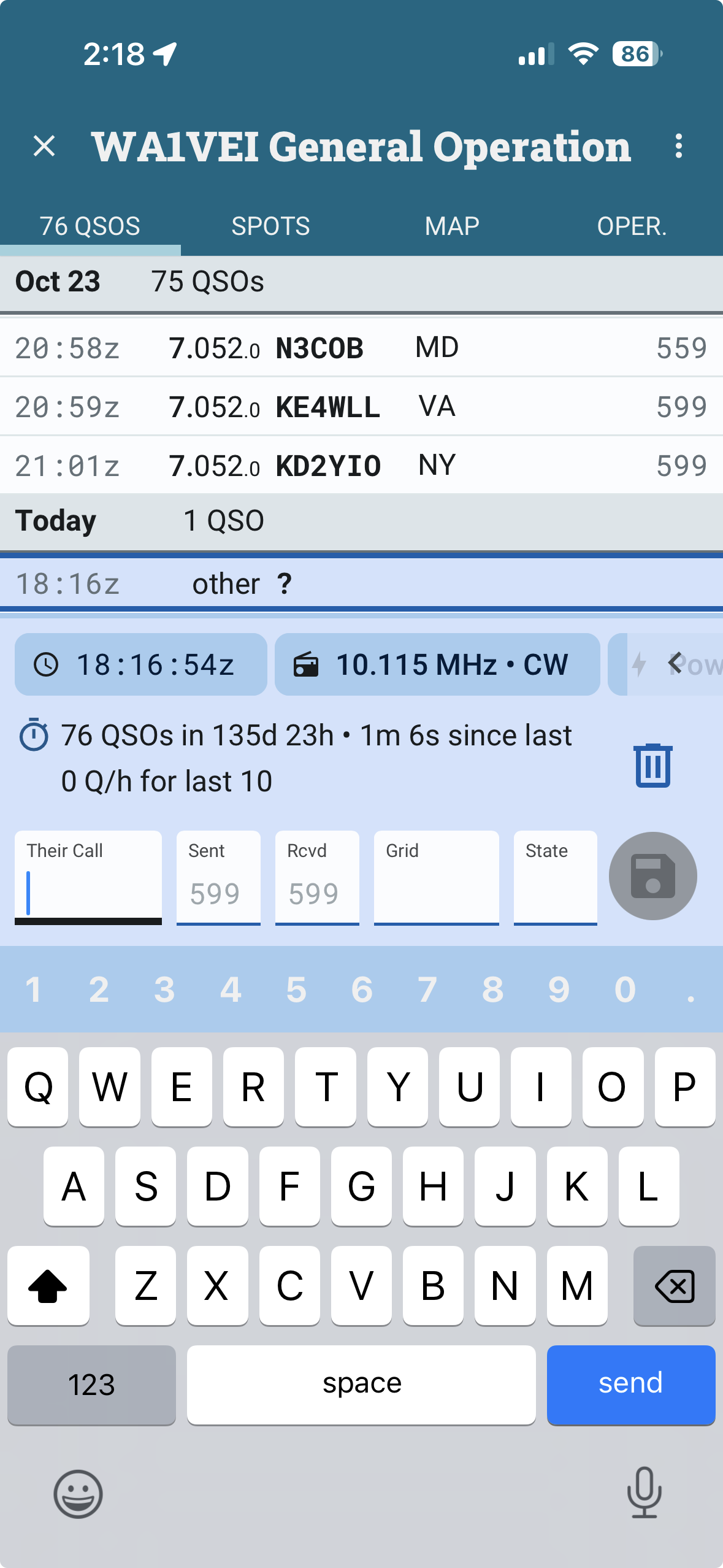Hit the blue send key
Image resolution: width=723 pixels, height=1568 pixels.
point(630,1384)
